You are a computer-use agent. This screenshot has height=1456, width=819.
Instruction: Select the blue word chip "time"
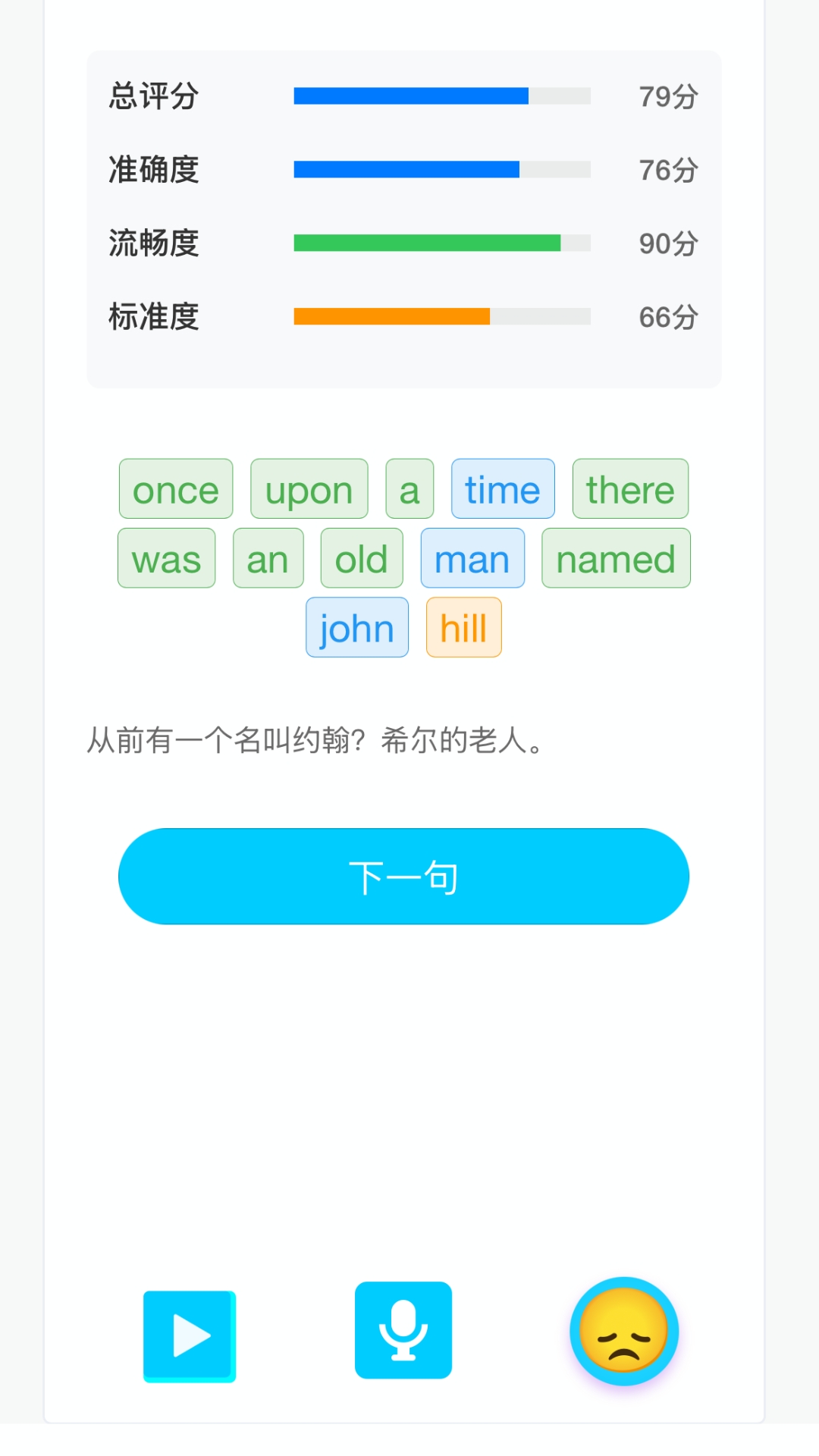coord(503,489)
